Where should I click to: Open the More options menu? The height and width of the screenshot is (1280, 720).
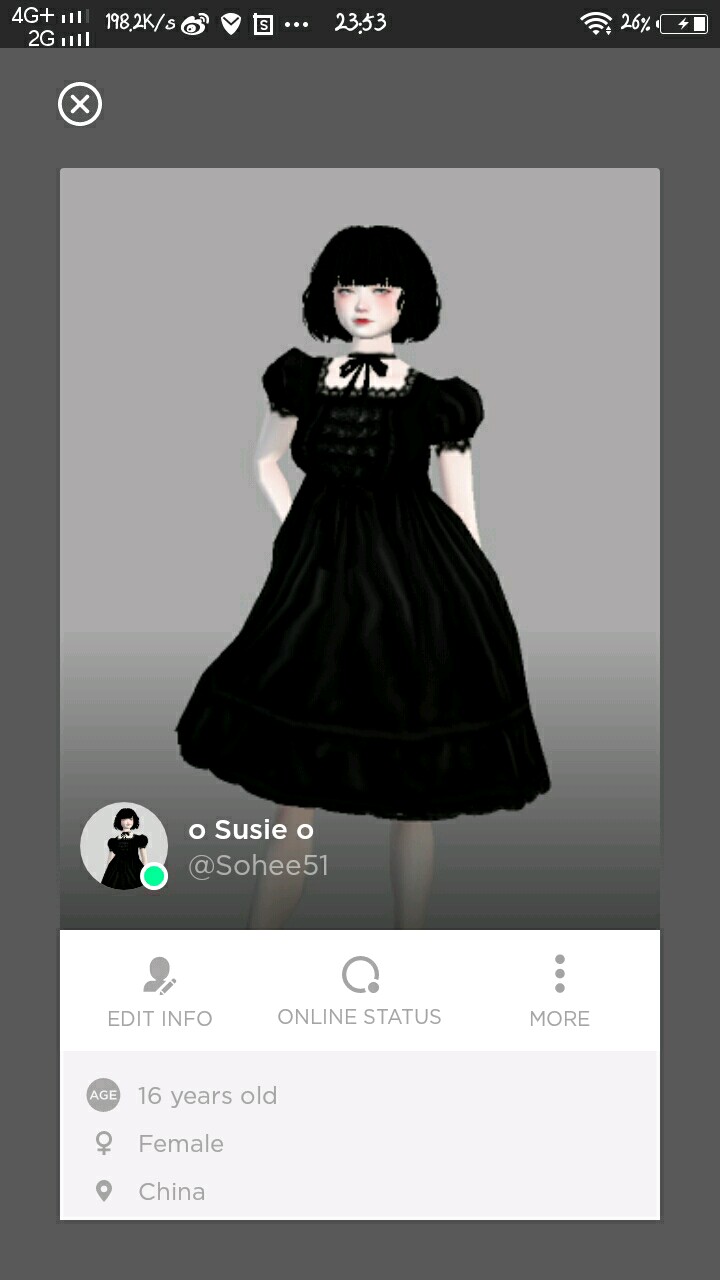tap(559, 991)
